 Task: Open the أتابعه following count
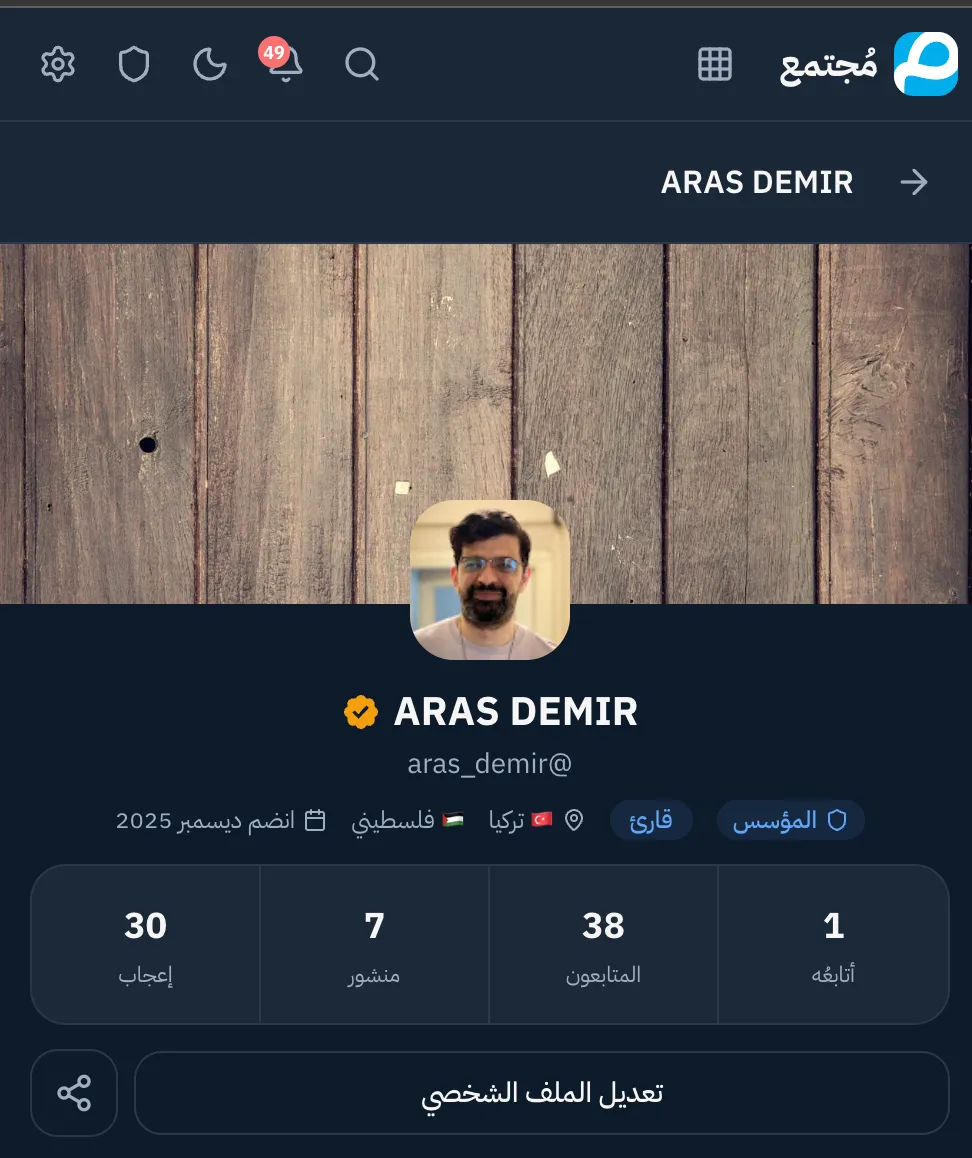833,944
